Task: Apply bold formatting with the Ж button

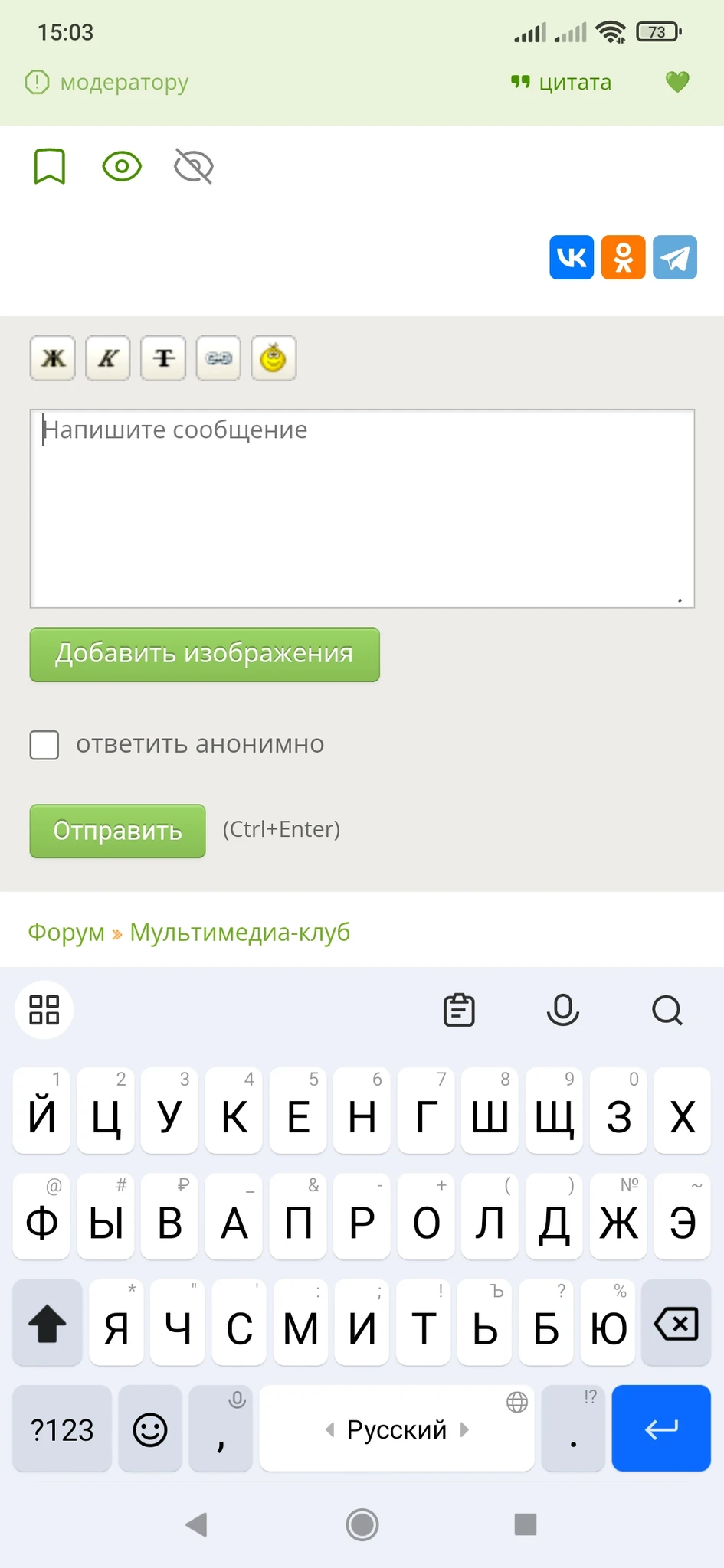Action: point(53,358)
